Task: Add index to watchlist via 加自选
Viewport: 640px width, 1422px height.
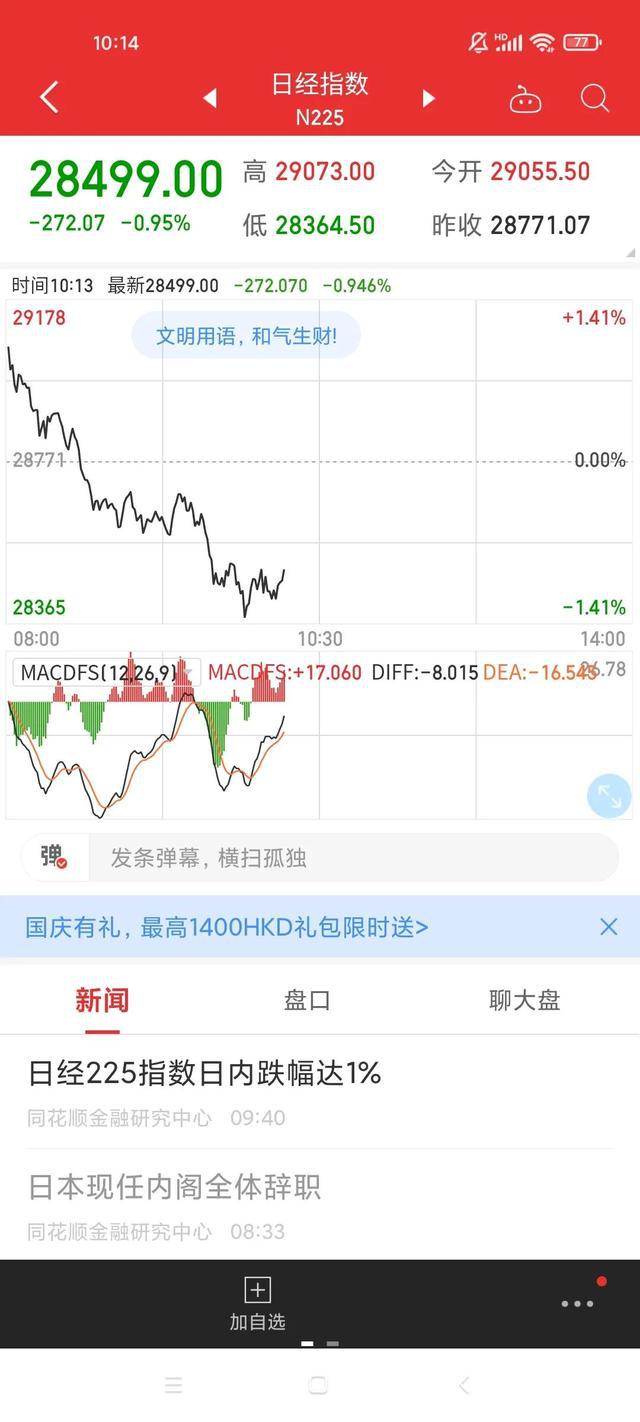Action: 257,1304
